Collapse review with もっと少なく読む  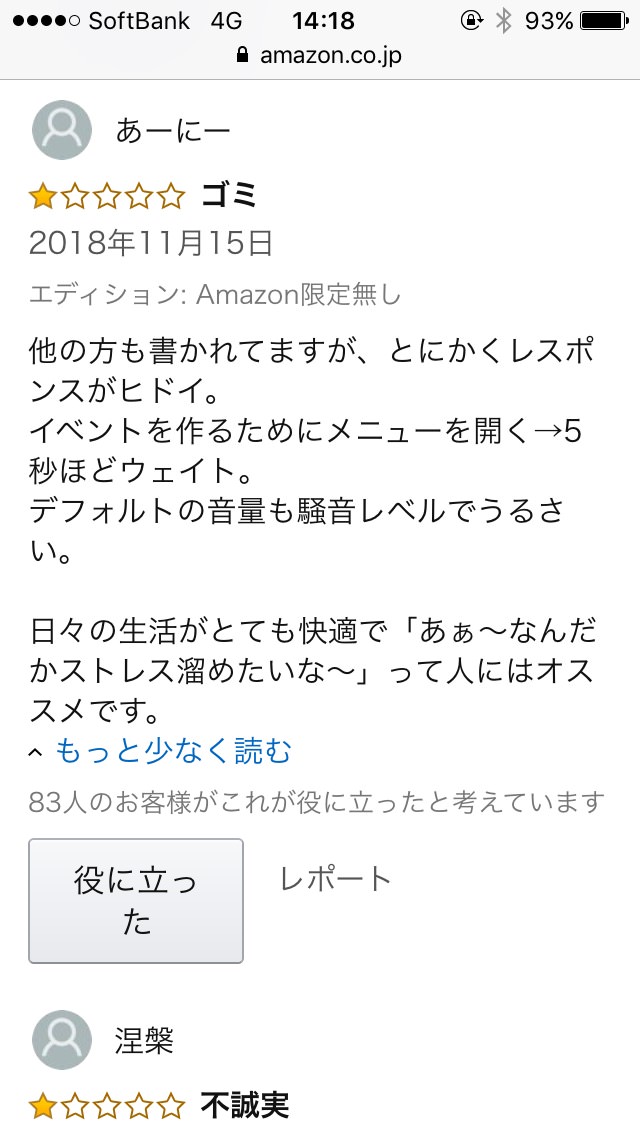[x=173, y=751]
